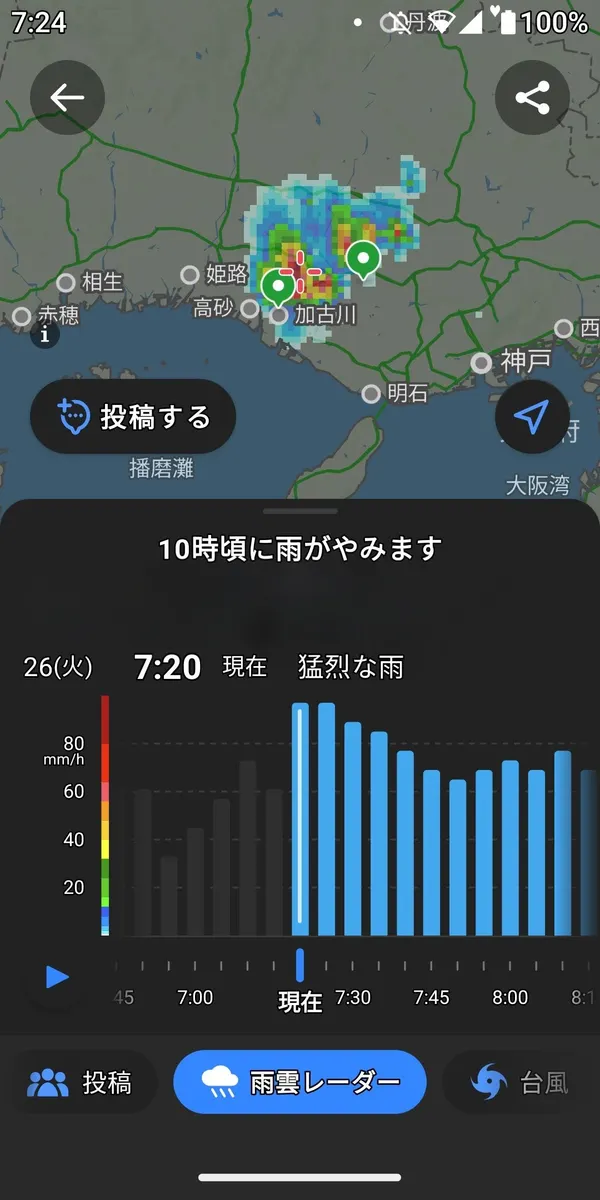Open the info icon near 赤穂
Screen dimensions: 600x1200
click(x=44, y=335)
